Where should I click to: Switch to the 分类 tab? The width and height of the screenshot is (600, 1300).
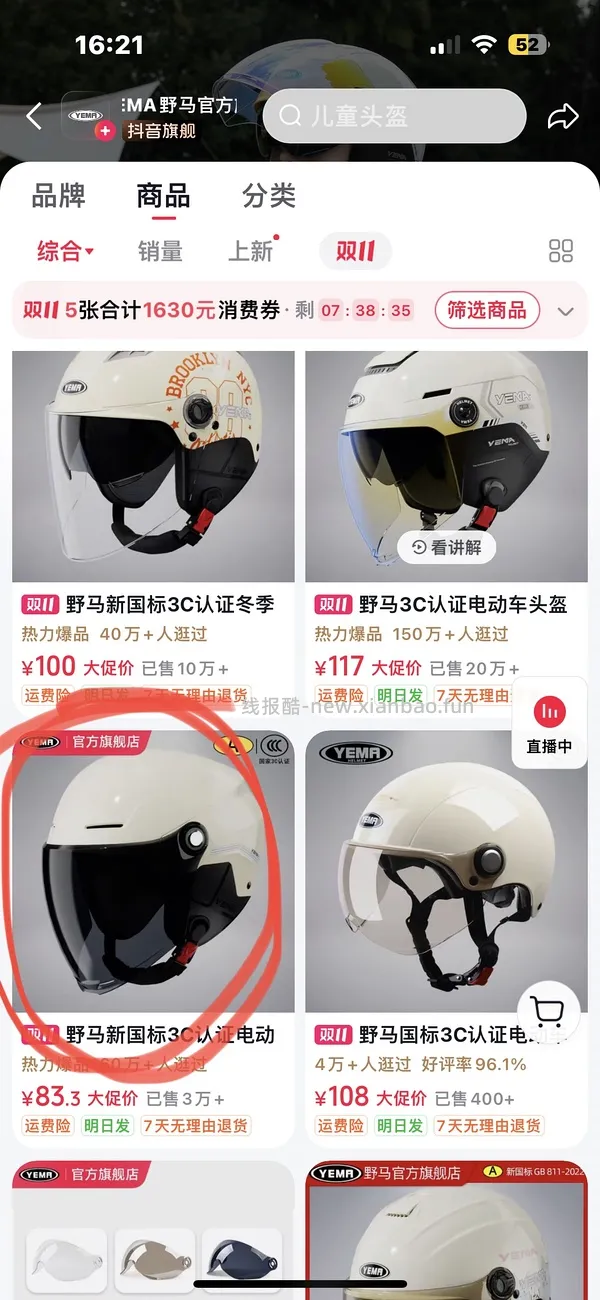269,195
